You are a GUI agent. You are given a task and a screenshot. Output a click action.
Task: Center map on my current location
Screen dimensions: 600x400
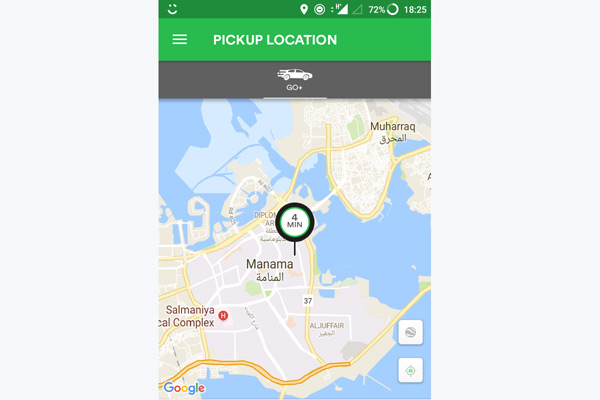[x=410, y=370]
